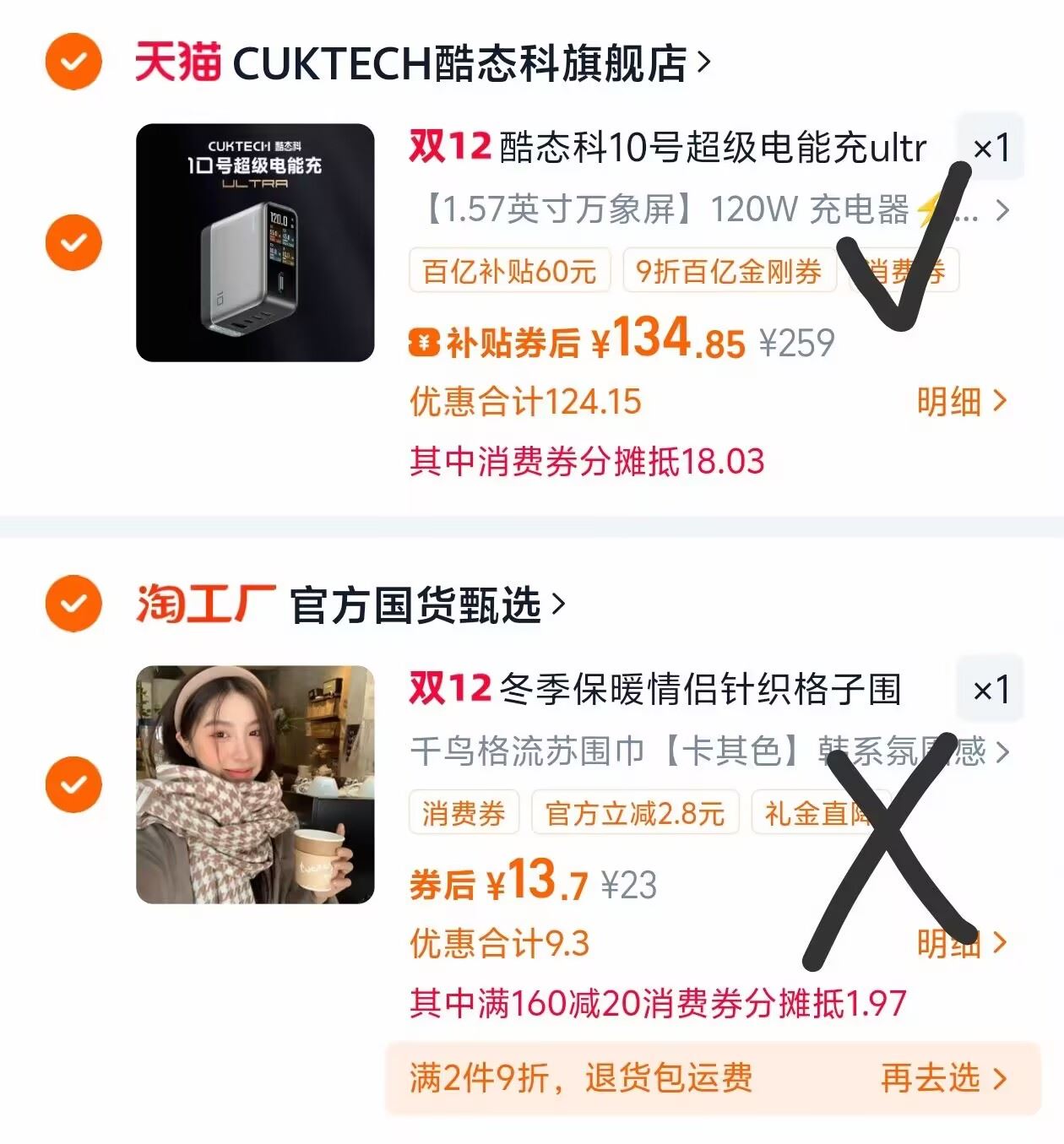View 明细 for the 优惠合计9.3 discount
Screen dimensions: 1064x1144
(x=961, y=943)
